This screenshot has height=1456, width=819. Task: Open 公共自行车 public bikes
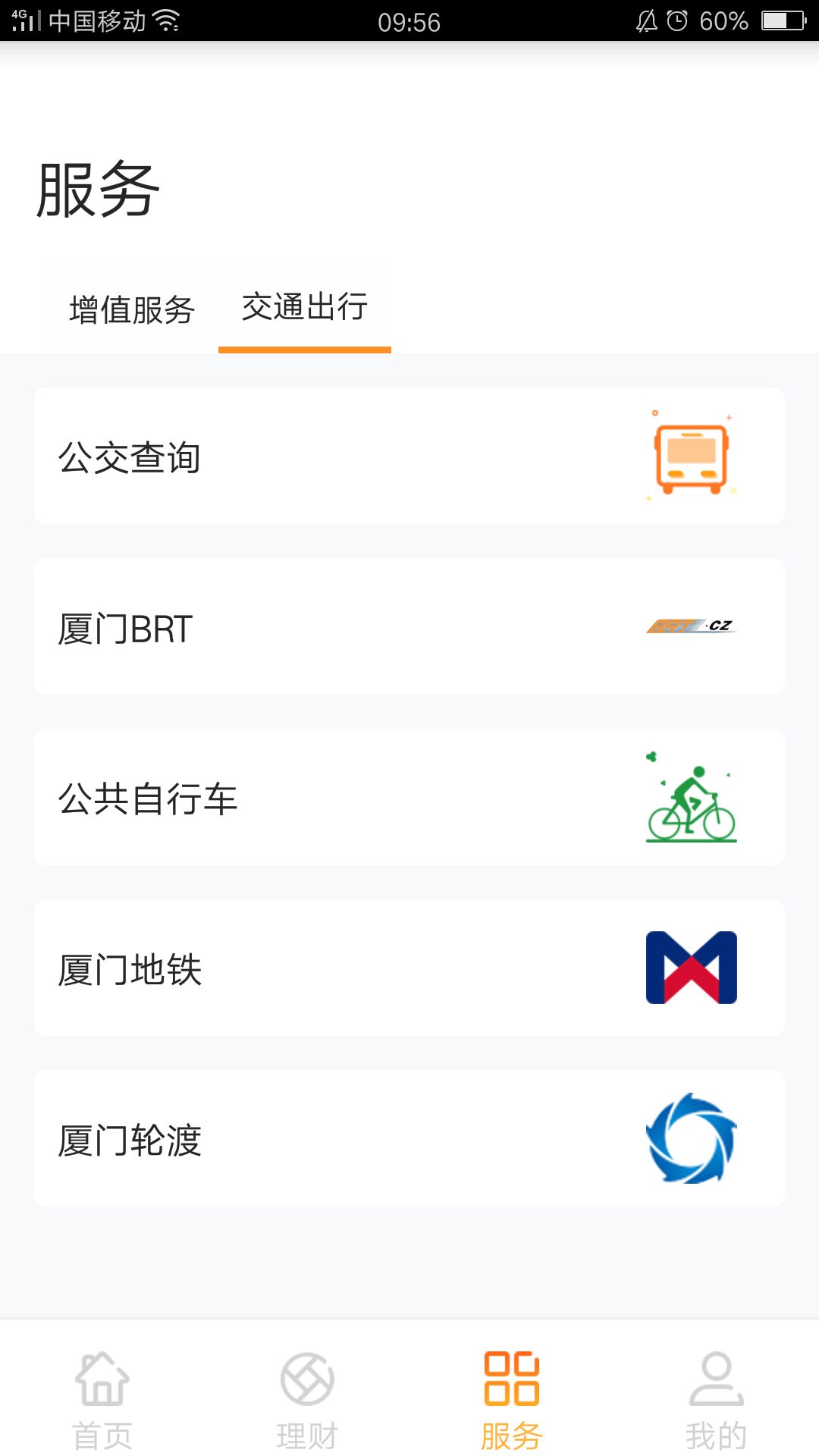tap(409, 797)
